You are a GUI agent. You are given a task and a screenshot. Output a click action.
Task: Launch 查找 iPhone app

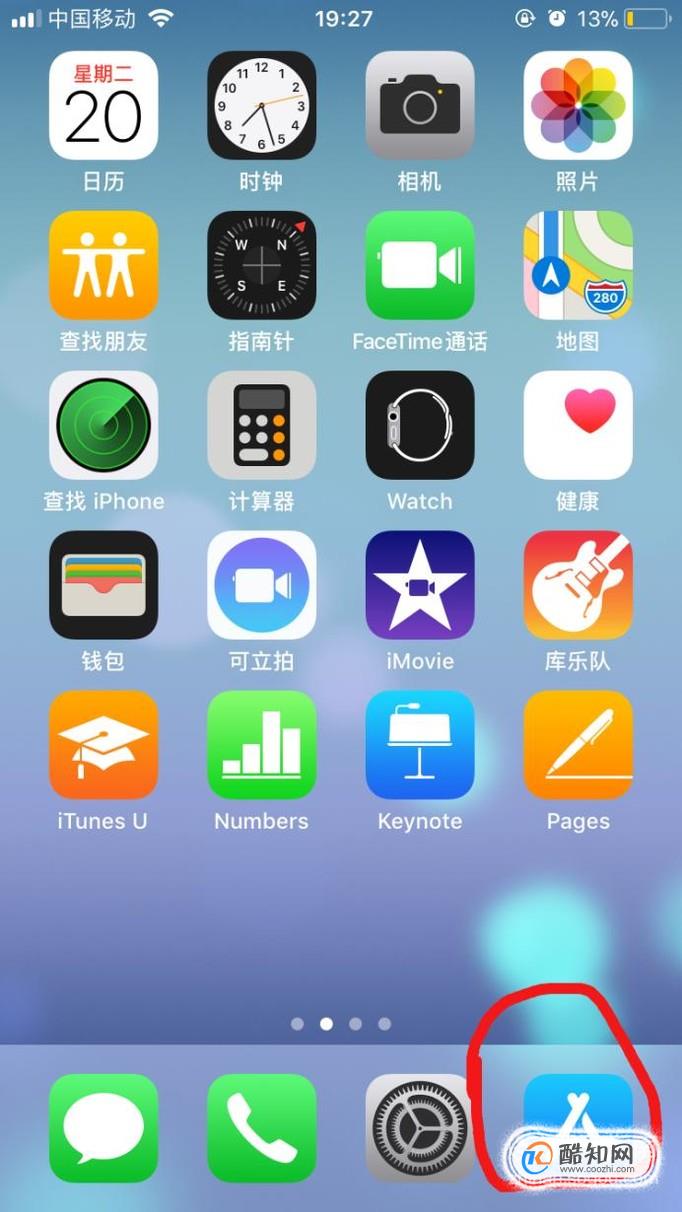[x=103, y=426]
